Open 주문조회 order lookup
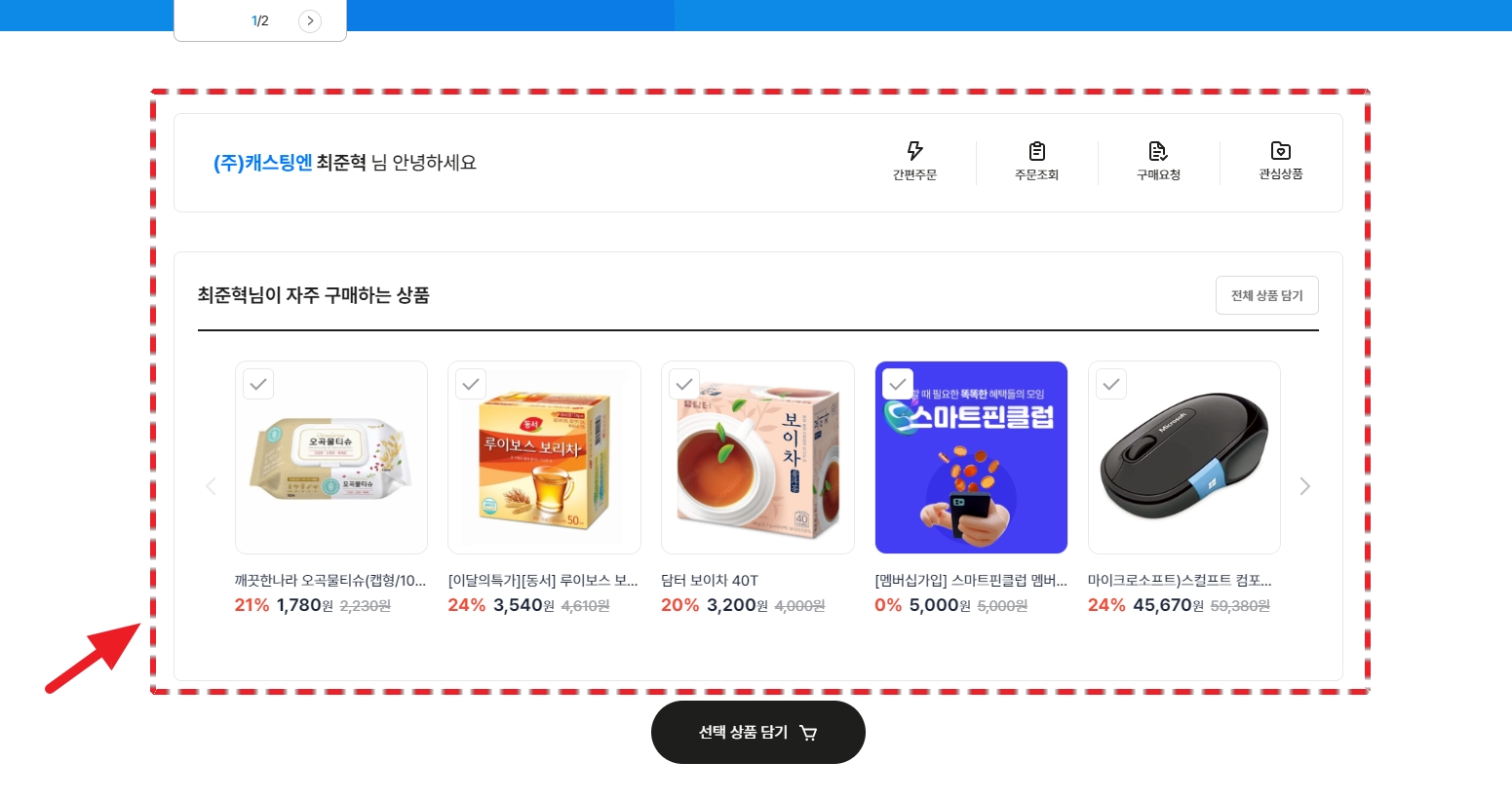Viewport: 1512px width, 800px height. pos(1036,161)
